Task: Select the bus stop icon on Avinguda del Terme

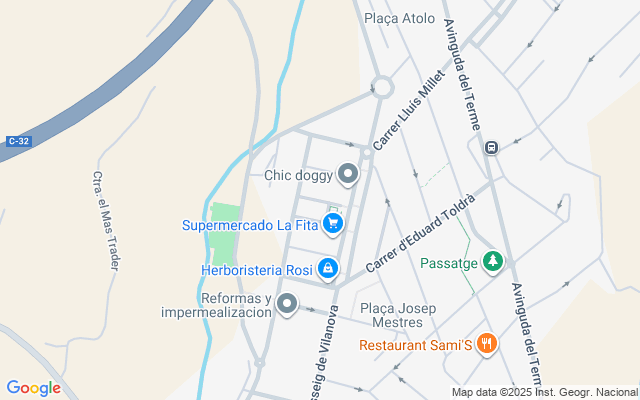Action: click(x=491, y=147)
